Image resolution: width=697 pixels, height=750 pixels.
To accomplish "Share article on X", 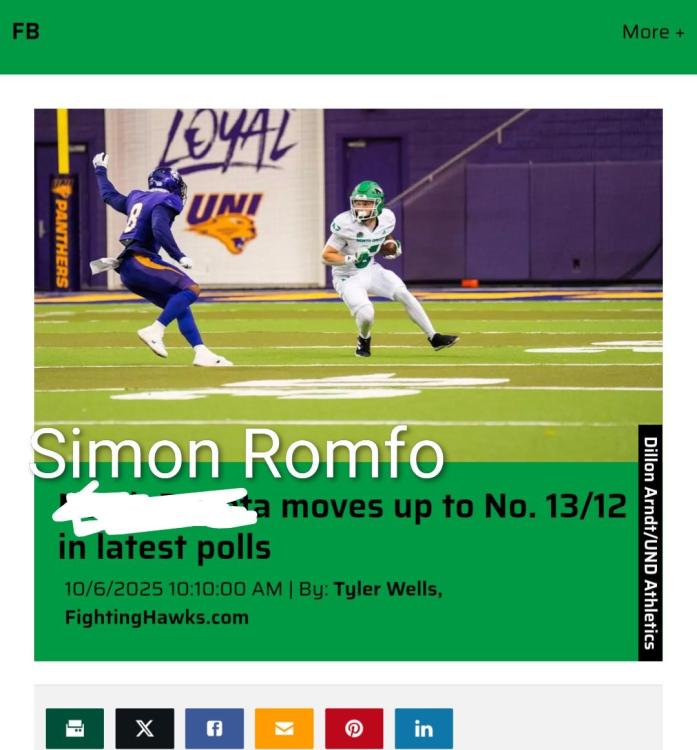I will click(144, 728).
